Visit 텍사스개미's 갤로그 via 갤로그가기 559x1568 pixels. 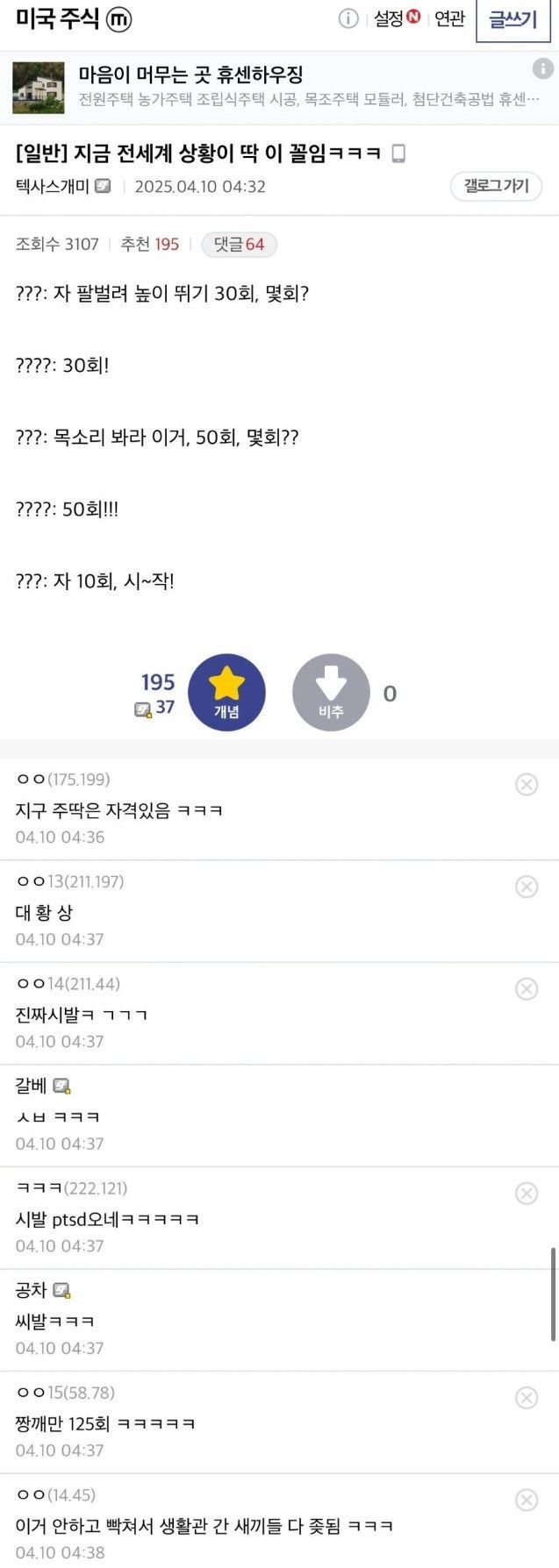point(496,186)
